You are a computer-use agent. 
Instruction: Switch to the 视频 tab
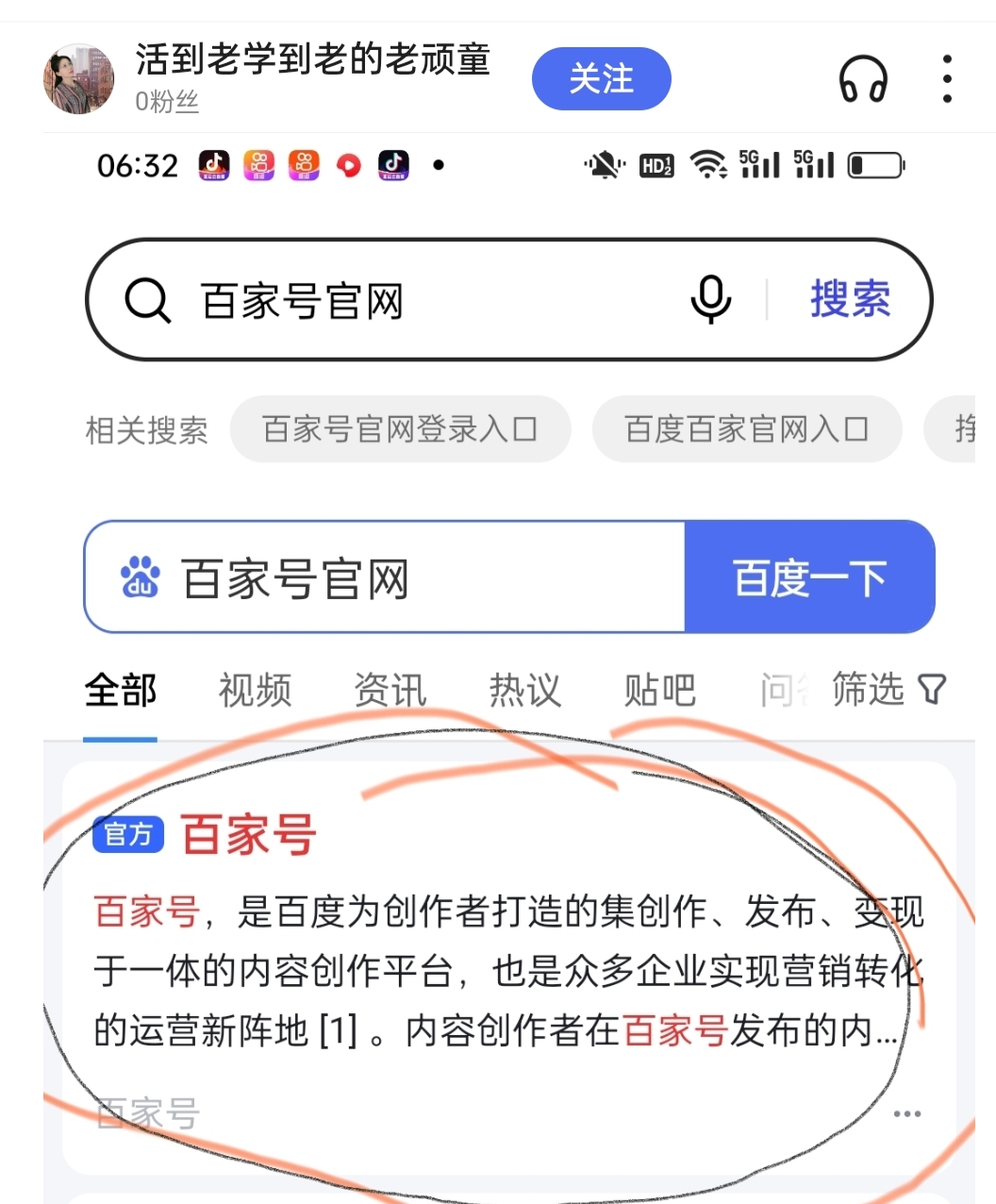255,690
